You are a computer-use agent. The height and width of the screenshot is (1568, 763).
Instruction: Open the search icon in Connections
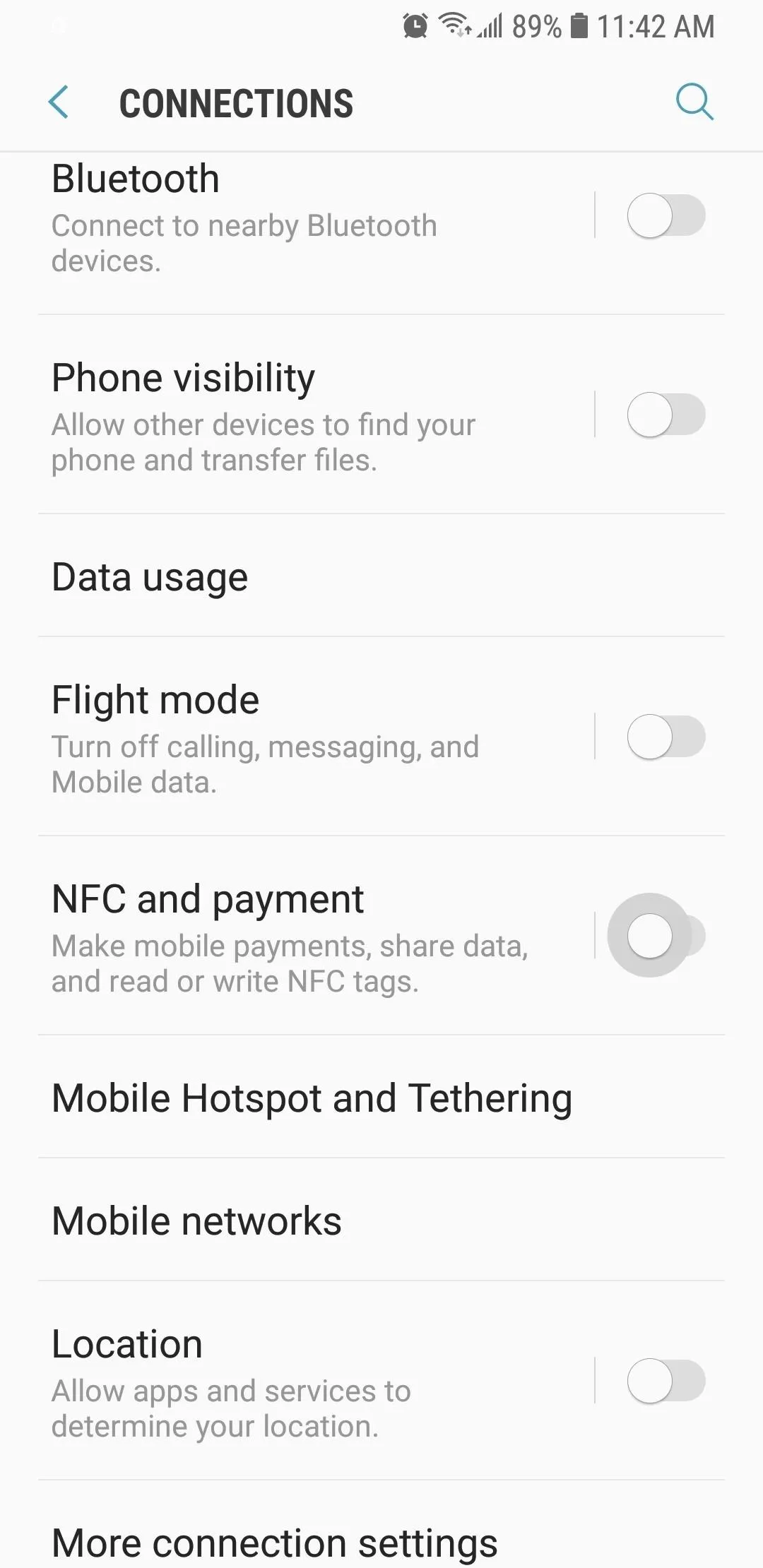point(694,102)
